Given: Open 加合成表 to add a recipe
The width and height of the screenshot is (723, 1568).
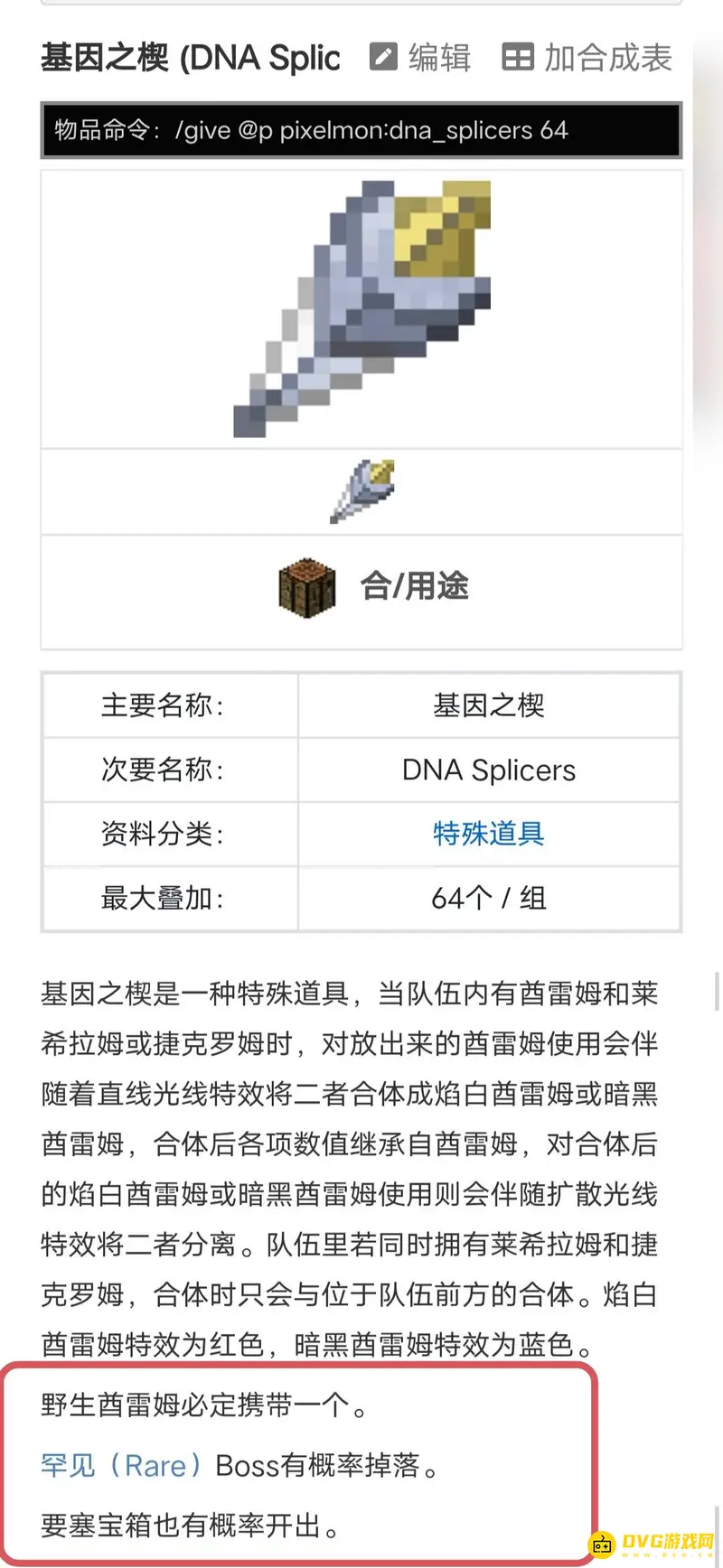Looking at the screenshot, I should pos(587,58).
